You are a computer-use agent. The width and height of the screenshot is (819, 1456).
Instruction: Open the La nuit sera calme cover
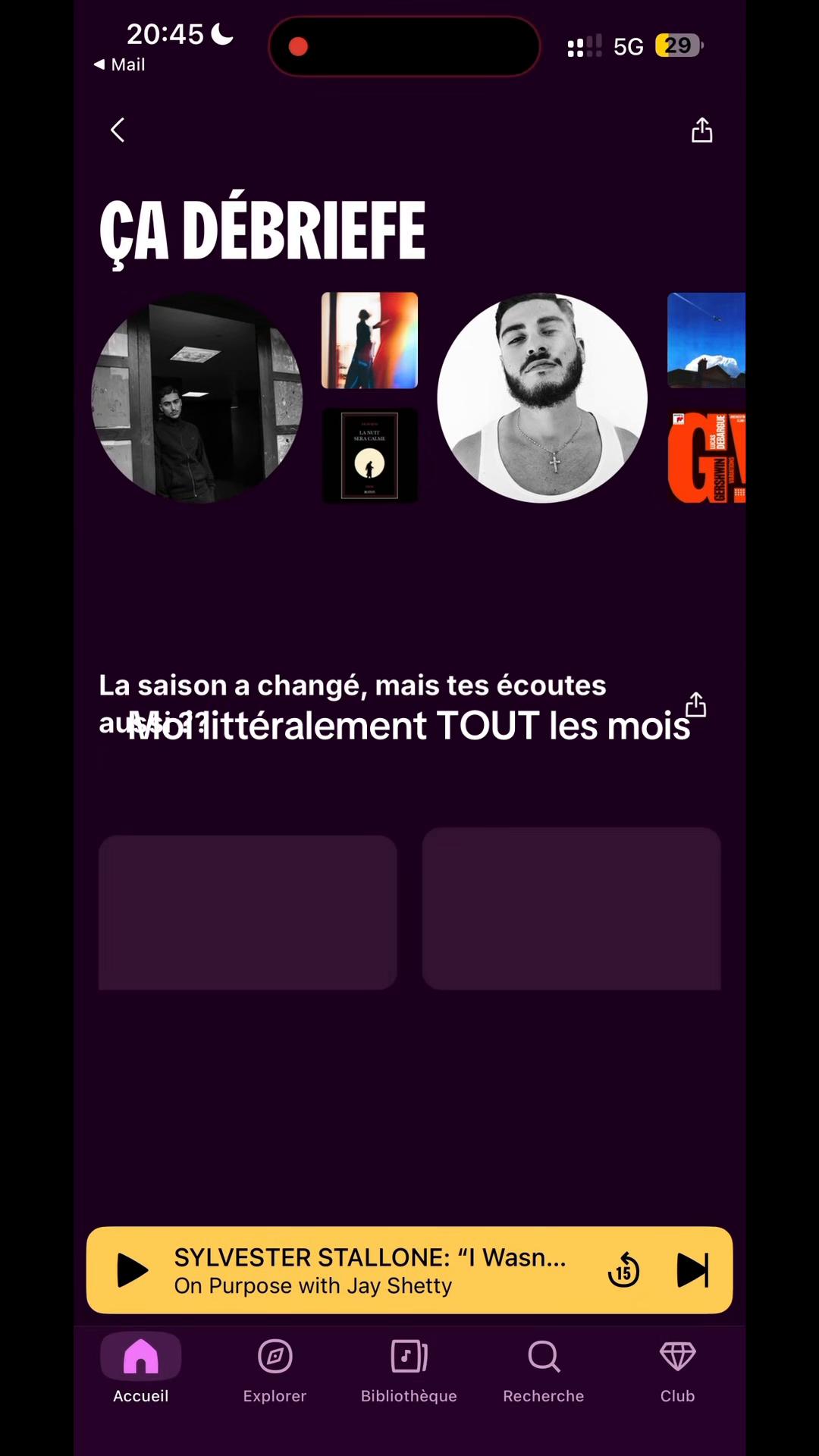pyautogui.click(x=369, y=455)
